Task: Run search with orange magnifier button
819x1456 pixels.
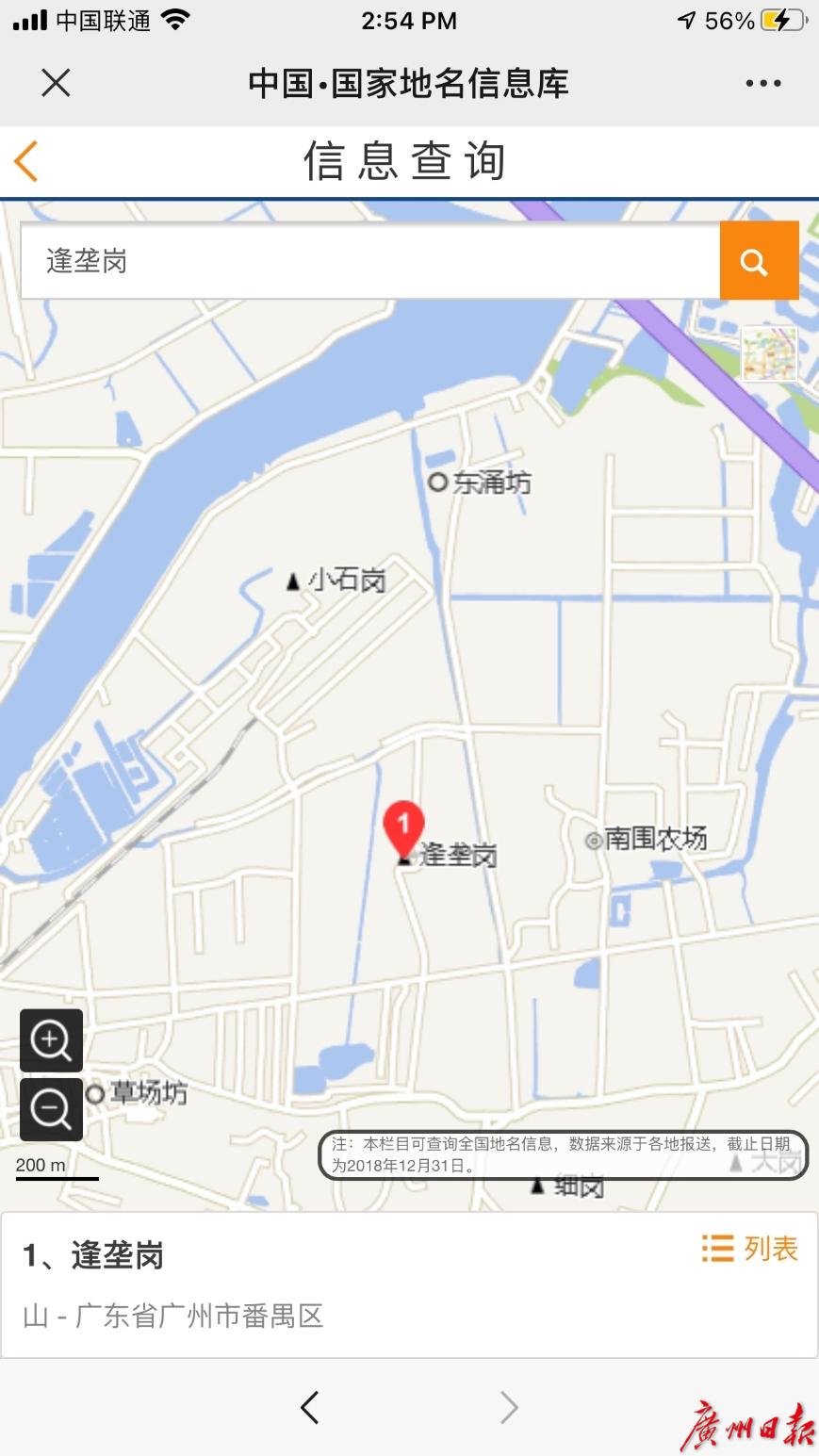Action: click(x=759, y=261)
